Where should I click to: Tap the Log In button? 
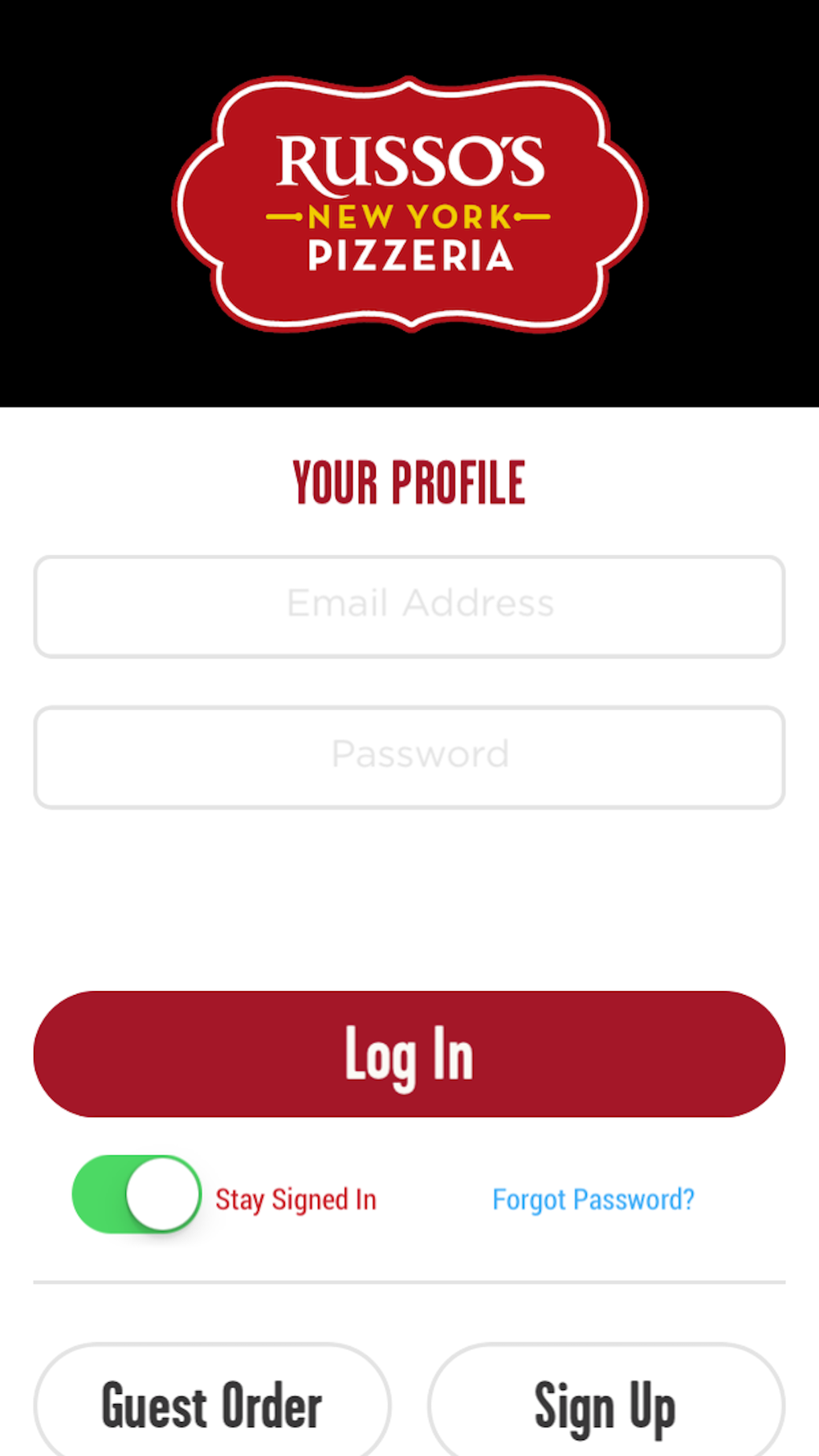click(409, 1054)
